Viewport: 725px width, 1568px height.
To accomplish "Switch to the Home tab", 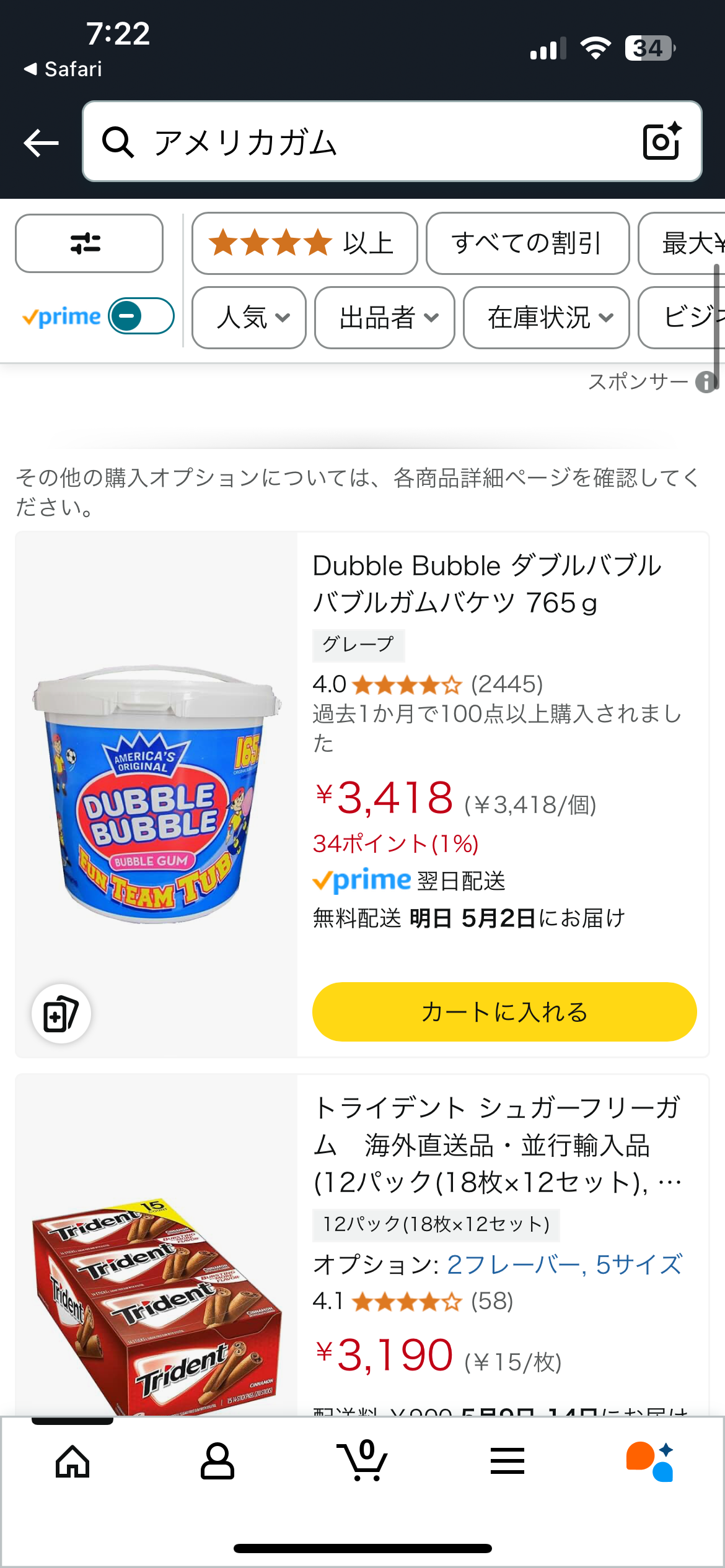I will pyautogui.click(x=72, y=1462).
